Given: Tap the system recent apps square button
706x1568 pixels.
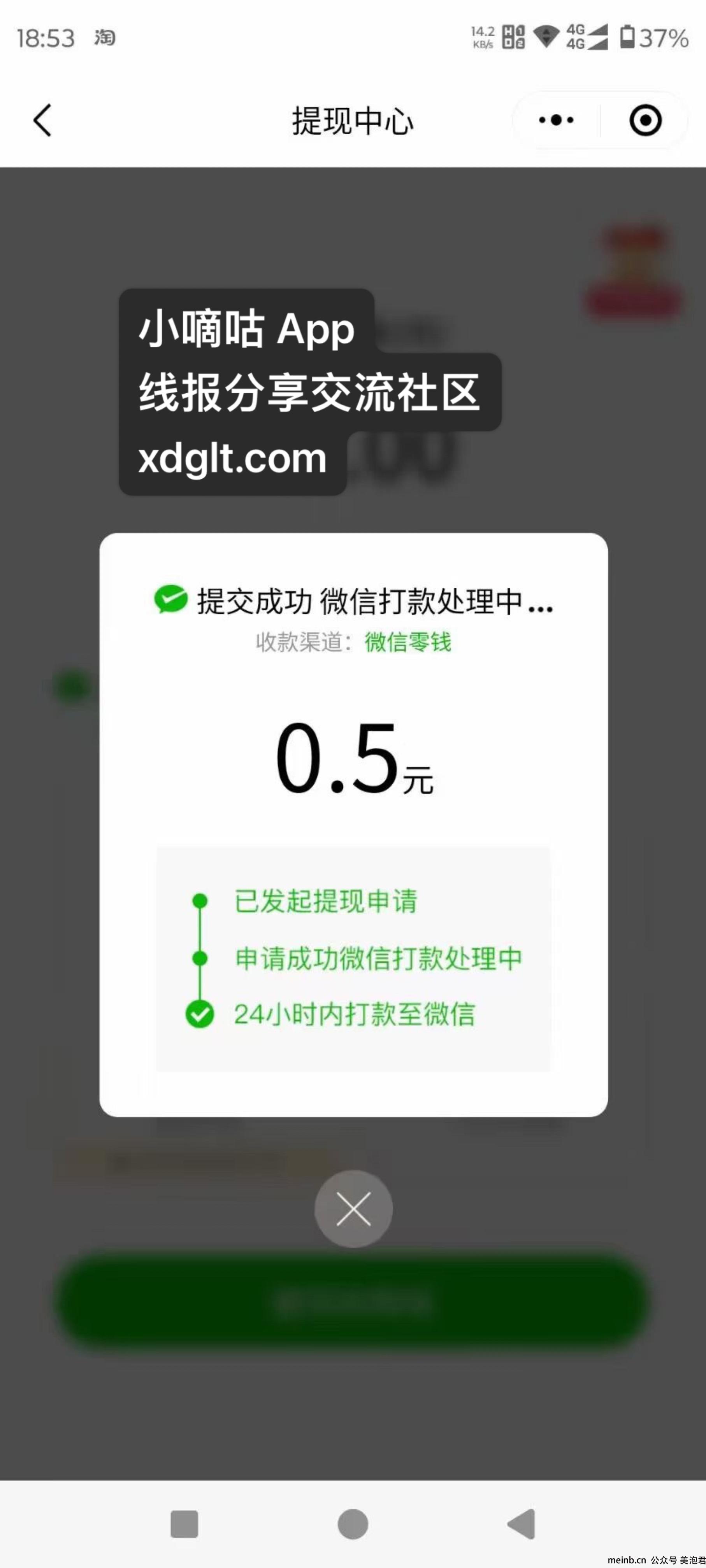Looking at the screenshot, I should (x=184, y=1524).
